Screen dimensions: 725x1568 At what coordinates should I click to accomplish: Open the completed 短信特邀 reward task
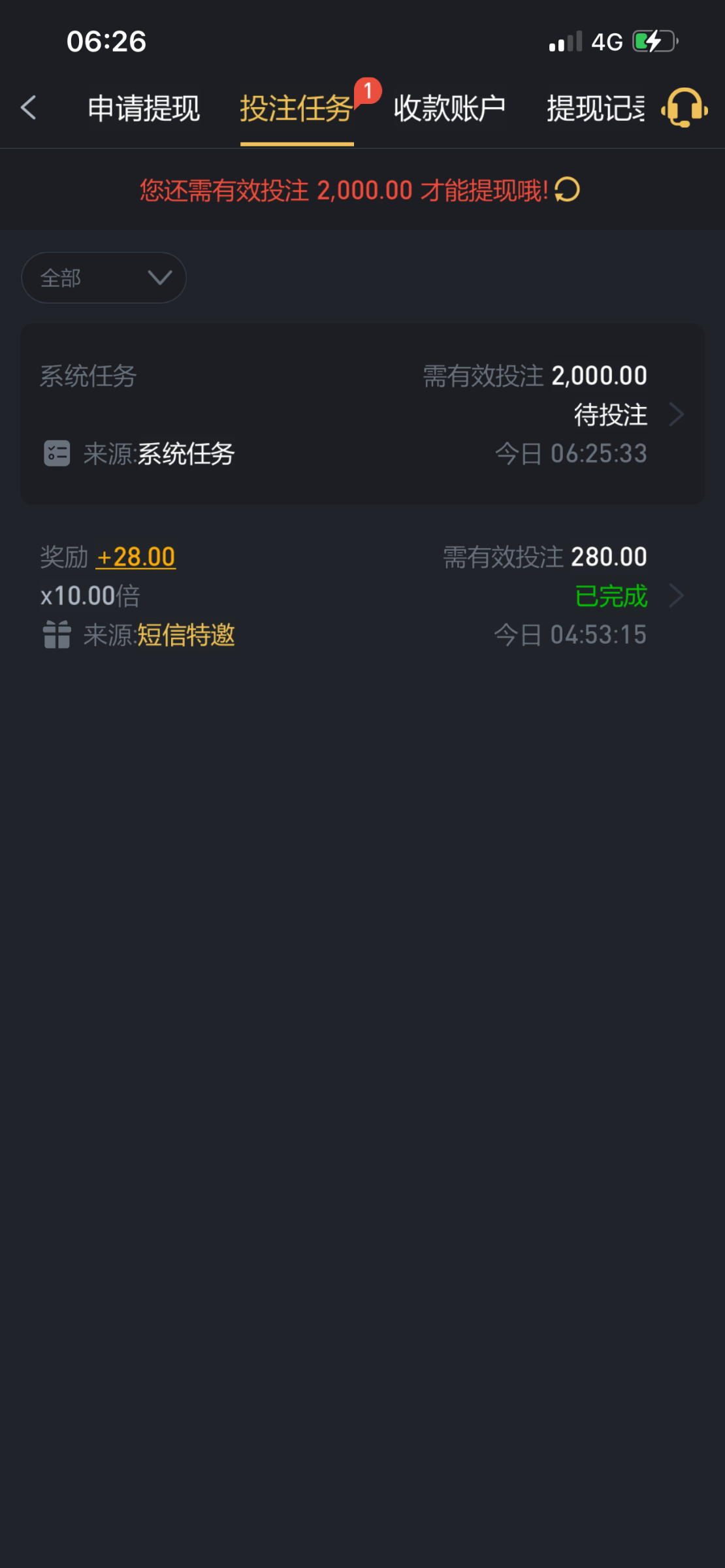362,595
